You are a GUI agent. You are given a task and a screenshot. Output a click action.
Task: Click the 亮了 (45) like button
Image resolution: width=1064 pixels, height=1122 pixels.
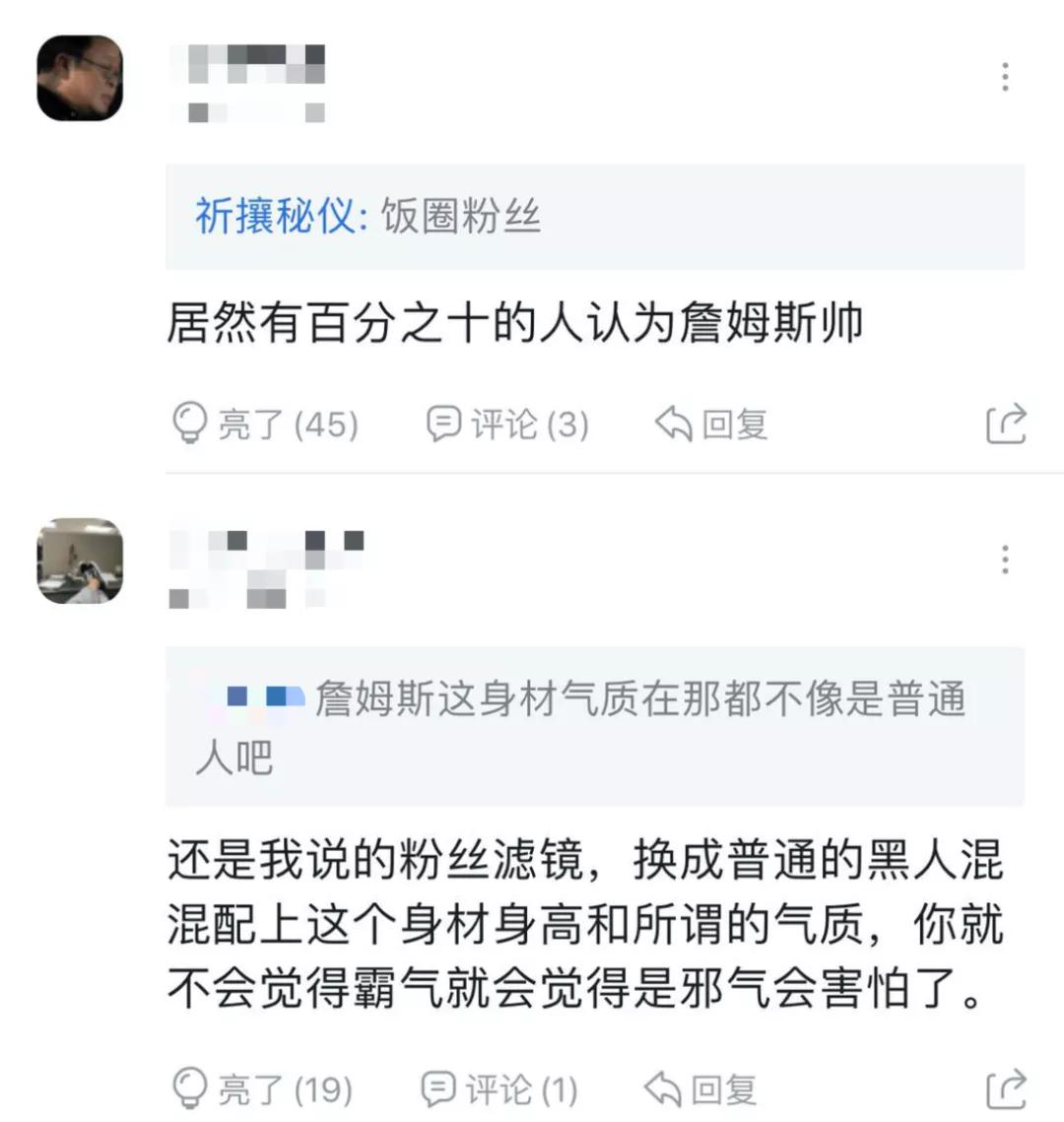point(264,425)
